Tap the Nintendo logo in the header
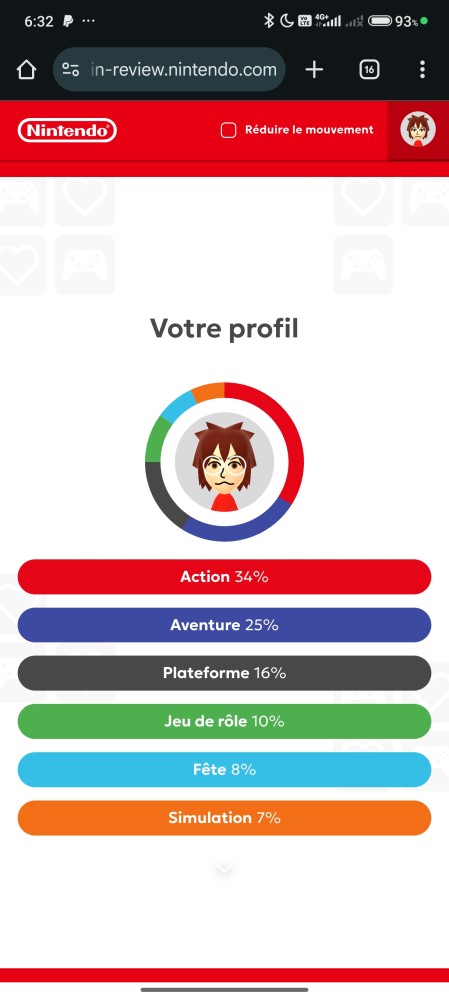This screenshot has height=1000, width=449. pos(68,130)
